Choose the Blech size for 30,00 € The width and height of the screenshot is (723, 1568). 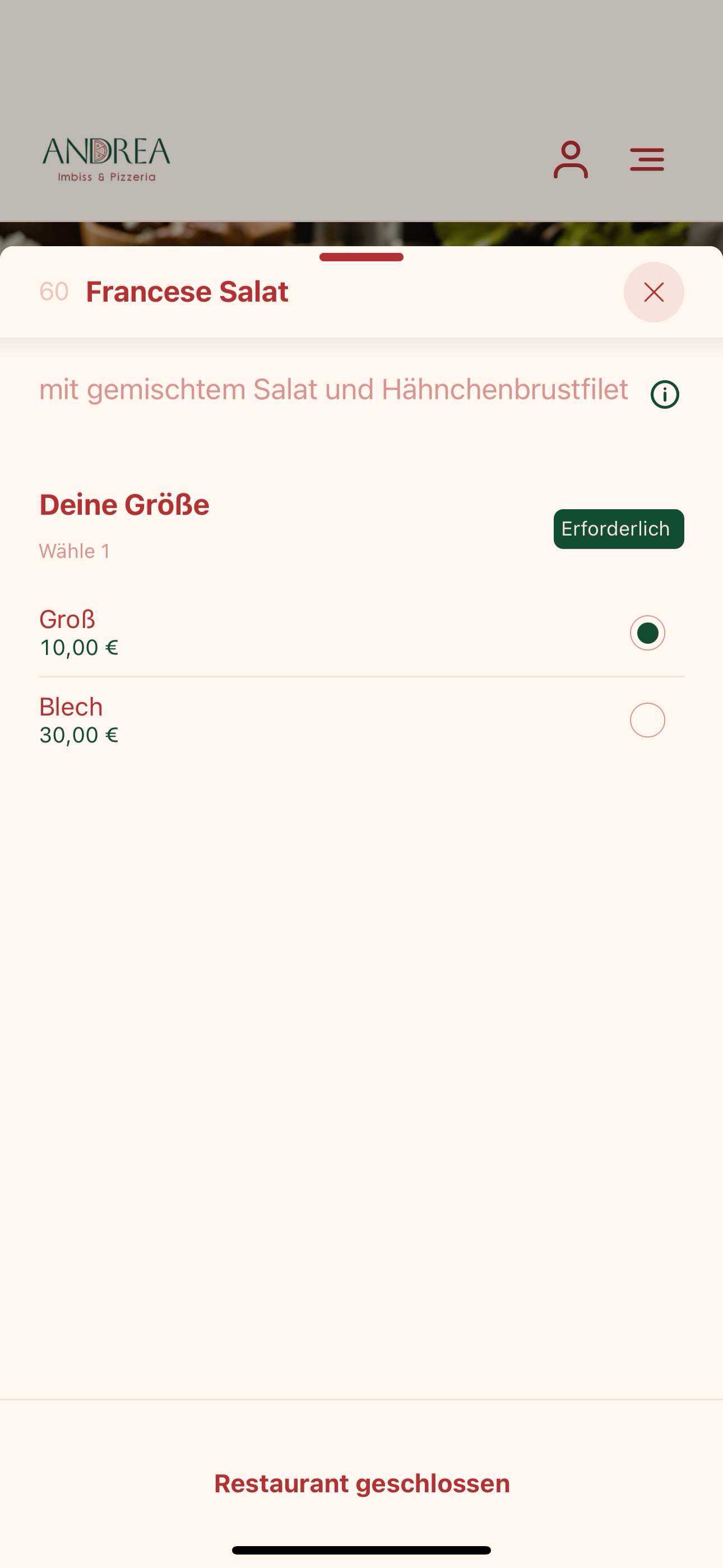361,721
